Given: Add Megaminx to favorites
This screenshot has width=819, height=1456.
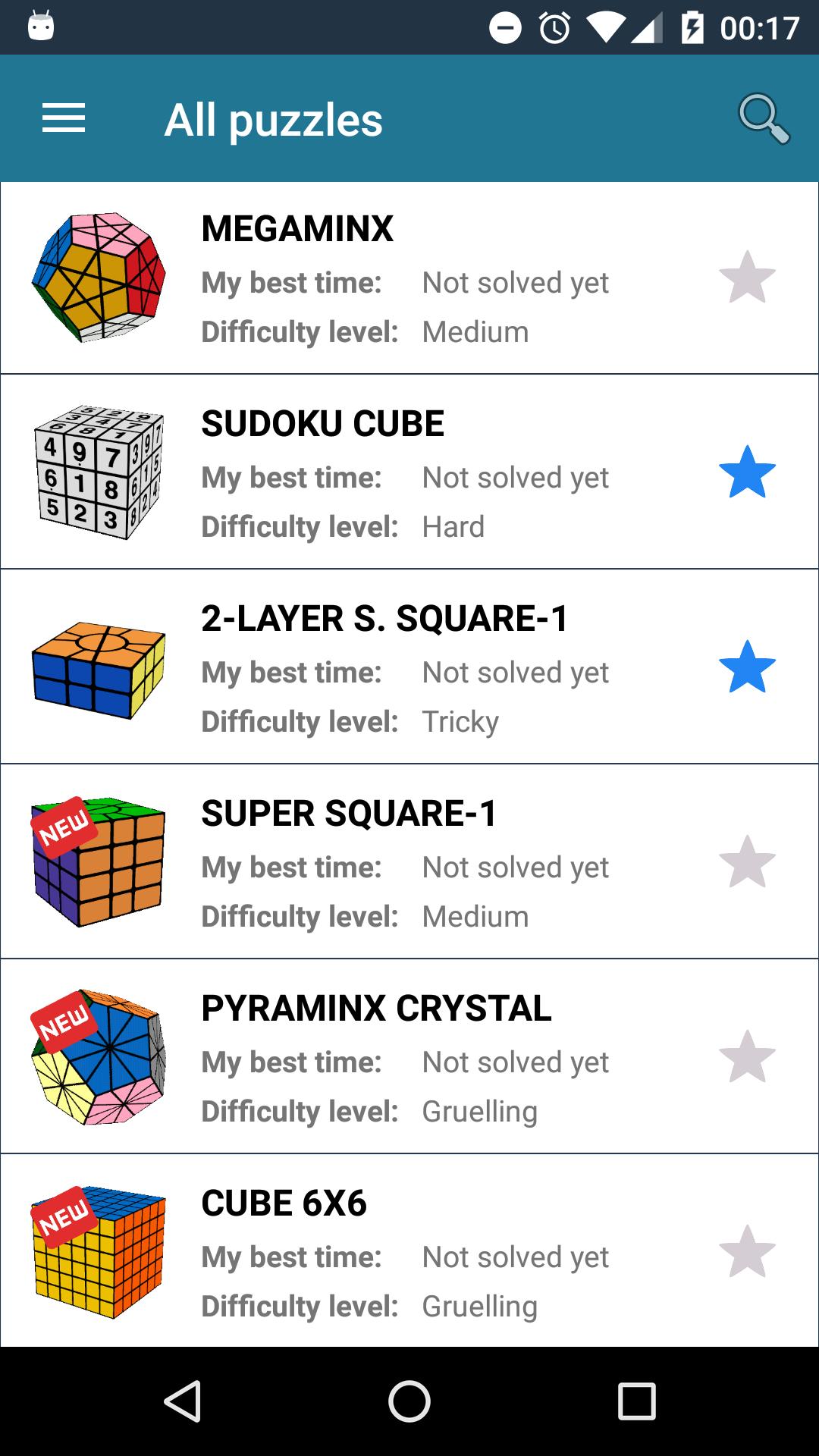Looking at the screenshot, I should 747,278.
